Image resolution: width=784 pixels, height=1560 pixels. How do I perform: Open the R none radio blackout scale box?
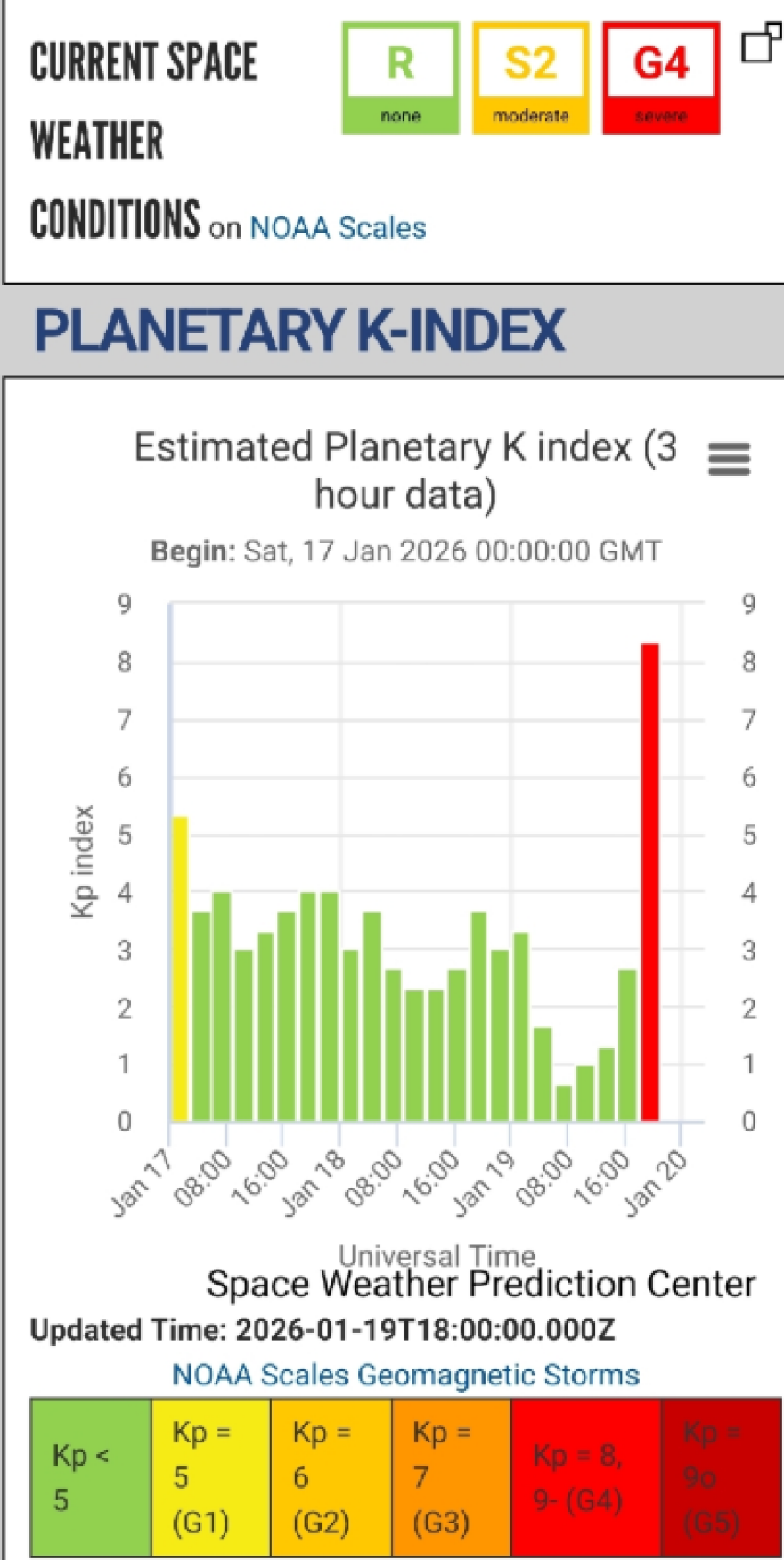coord(400,78)
